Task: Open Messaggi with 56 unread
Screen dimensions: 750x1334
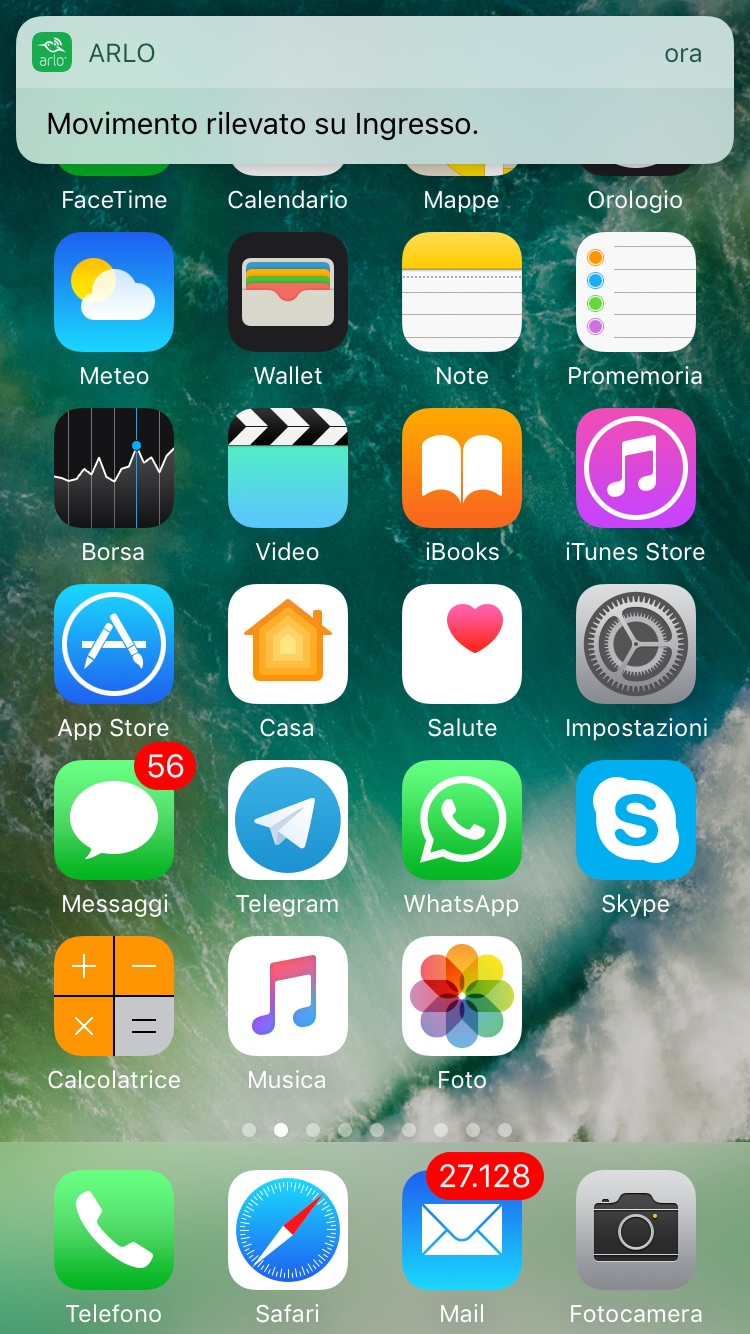Action: click(114, 820)
